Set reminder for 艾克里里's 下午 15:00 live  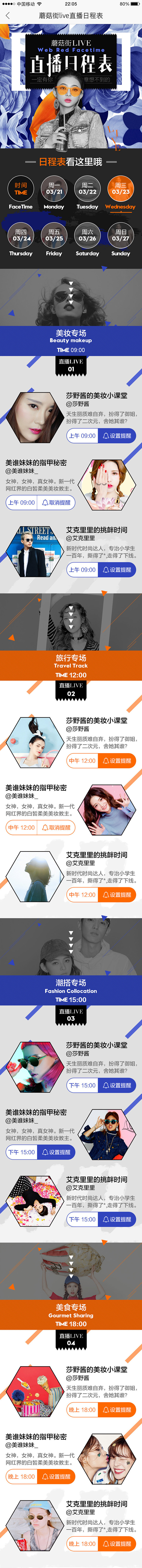click(x=117, y=1219)
